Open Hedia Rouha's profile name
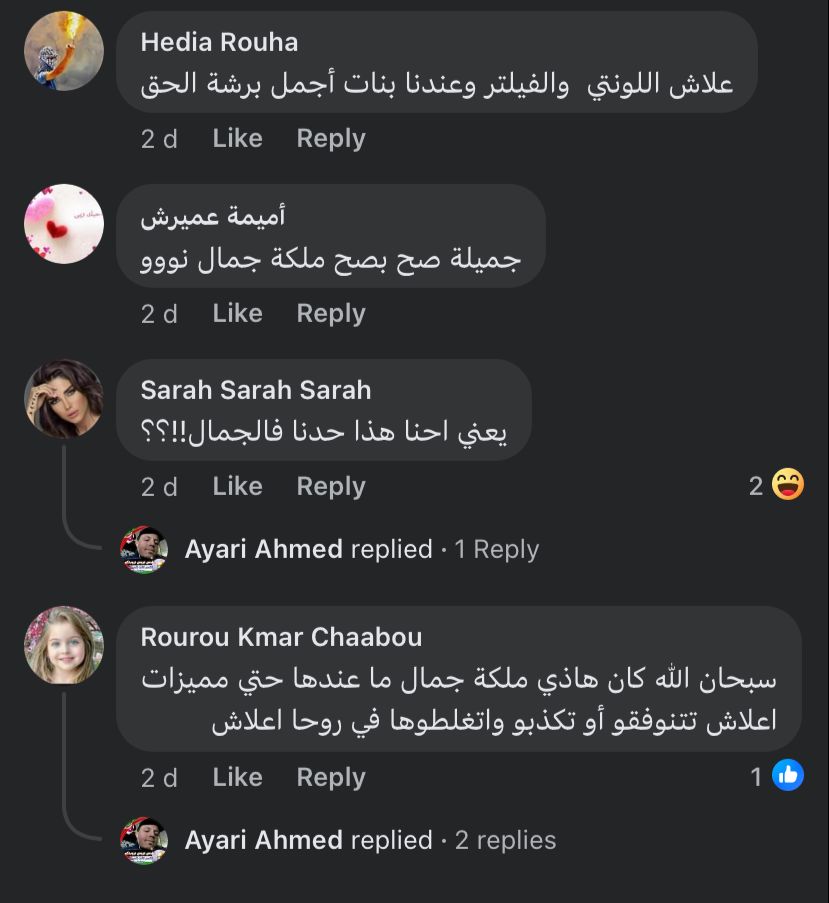829x903 pixels. coord(219,42)
